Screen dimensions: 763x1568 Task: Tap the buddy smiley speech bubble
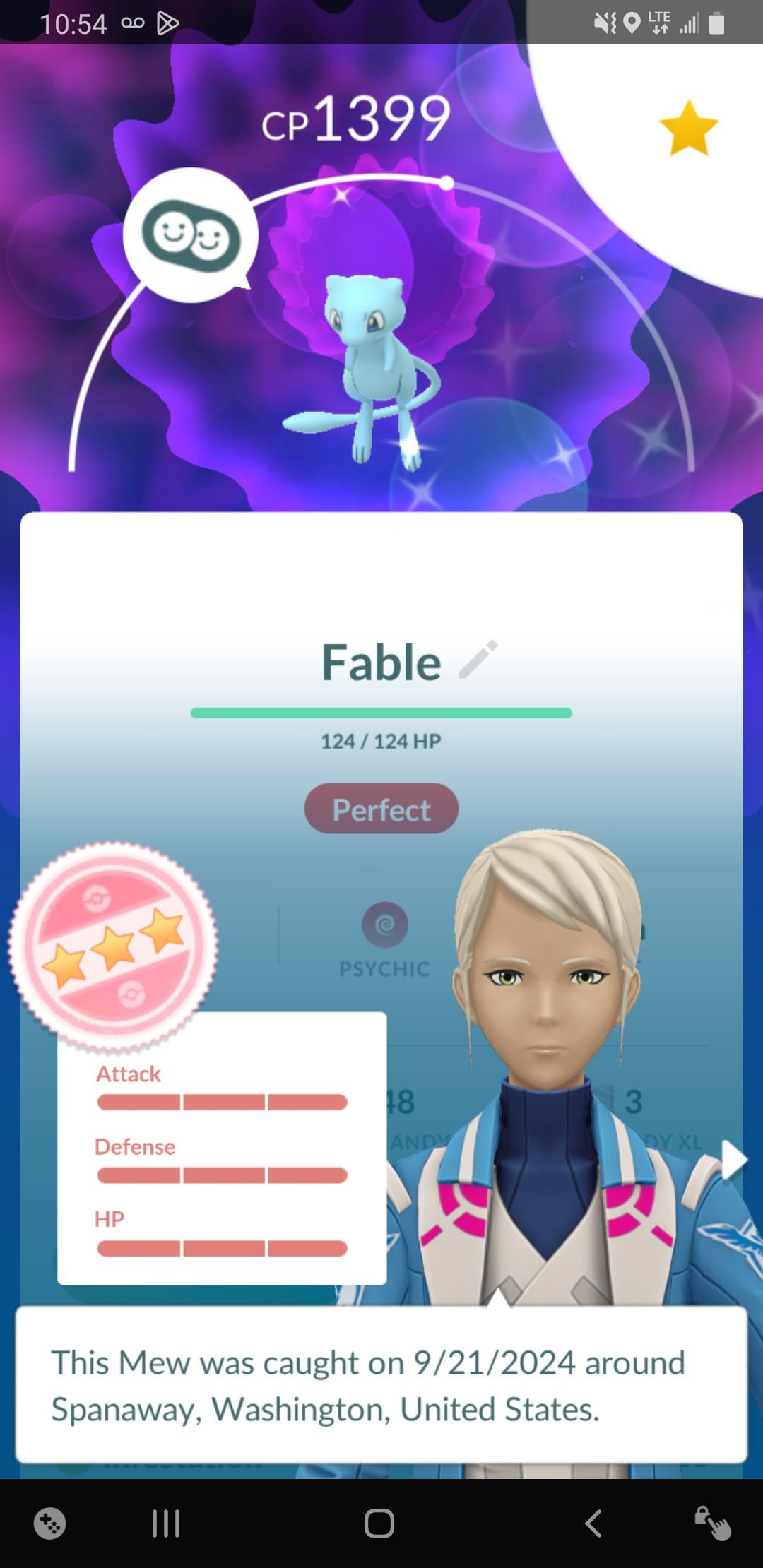coord(191,235)
